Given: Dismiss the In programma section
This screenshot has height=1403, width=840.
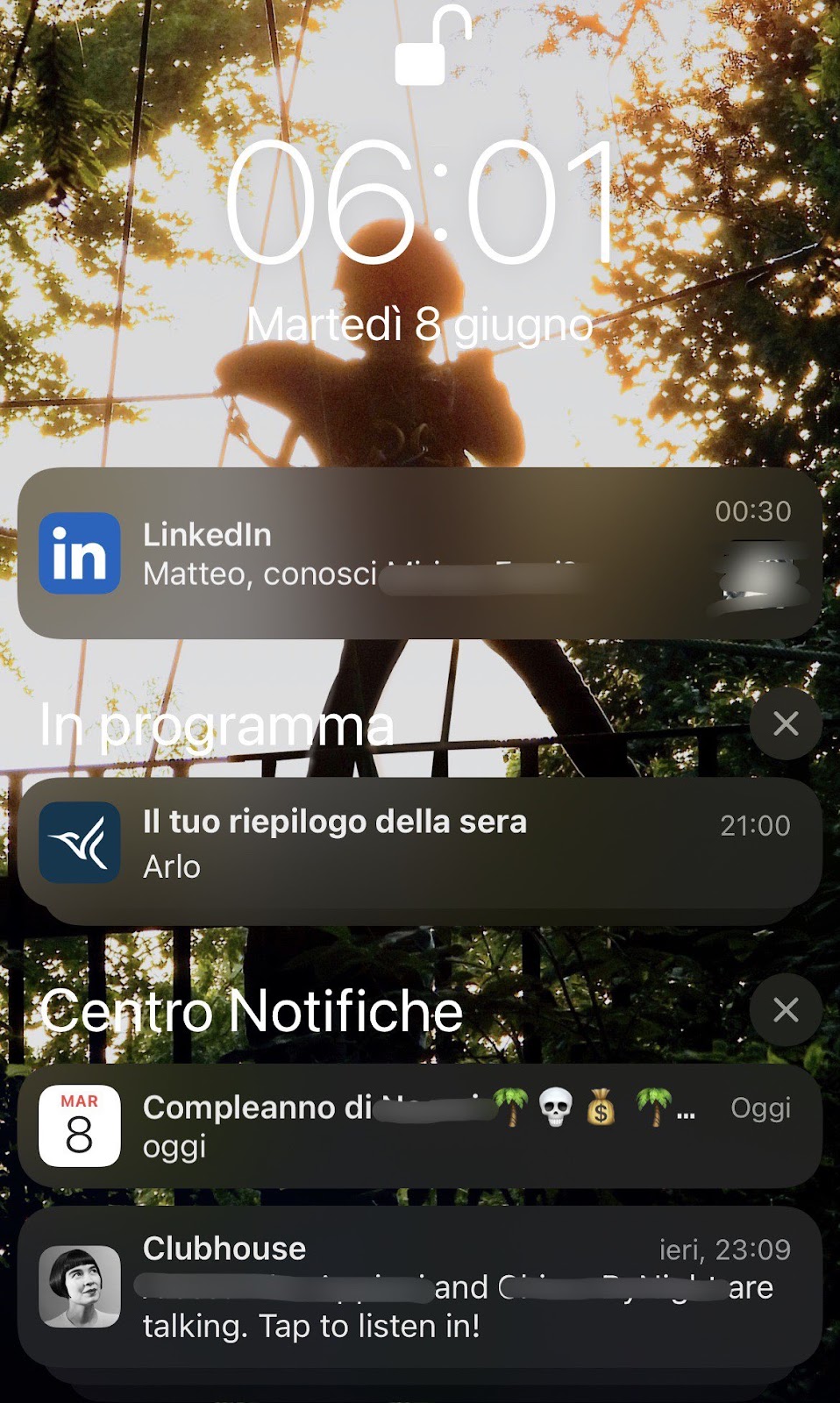Looking at the screenshot, I should point(786,723).
